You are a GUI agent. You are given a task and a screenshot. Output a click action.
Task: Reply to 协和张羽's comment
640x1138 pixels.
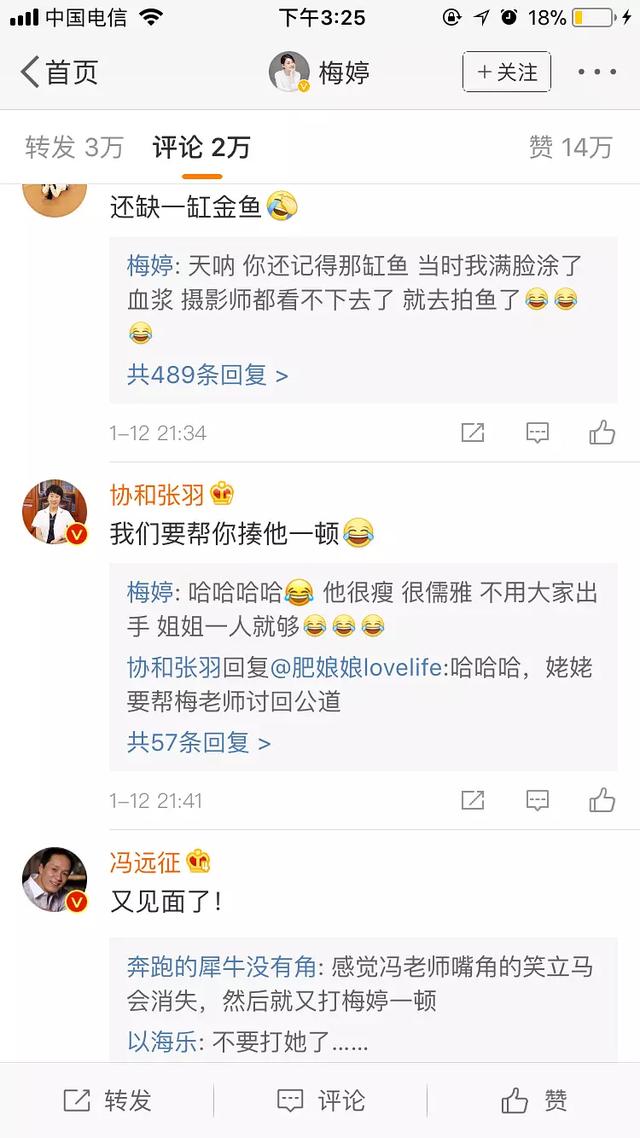[x=537, y=800]
